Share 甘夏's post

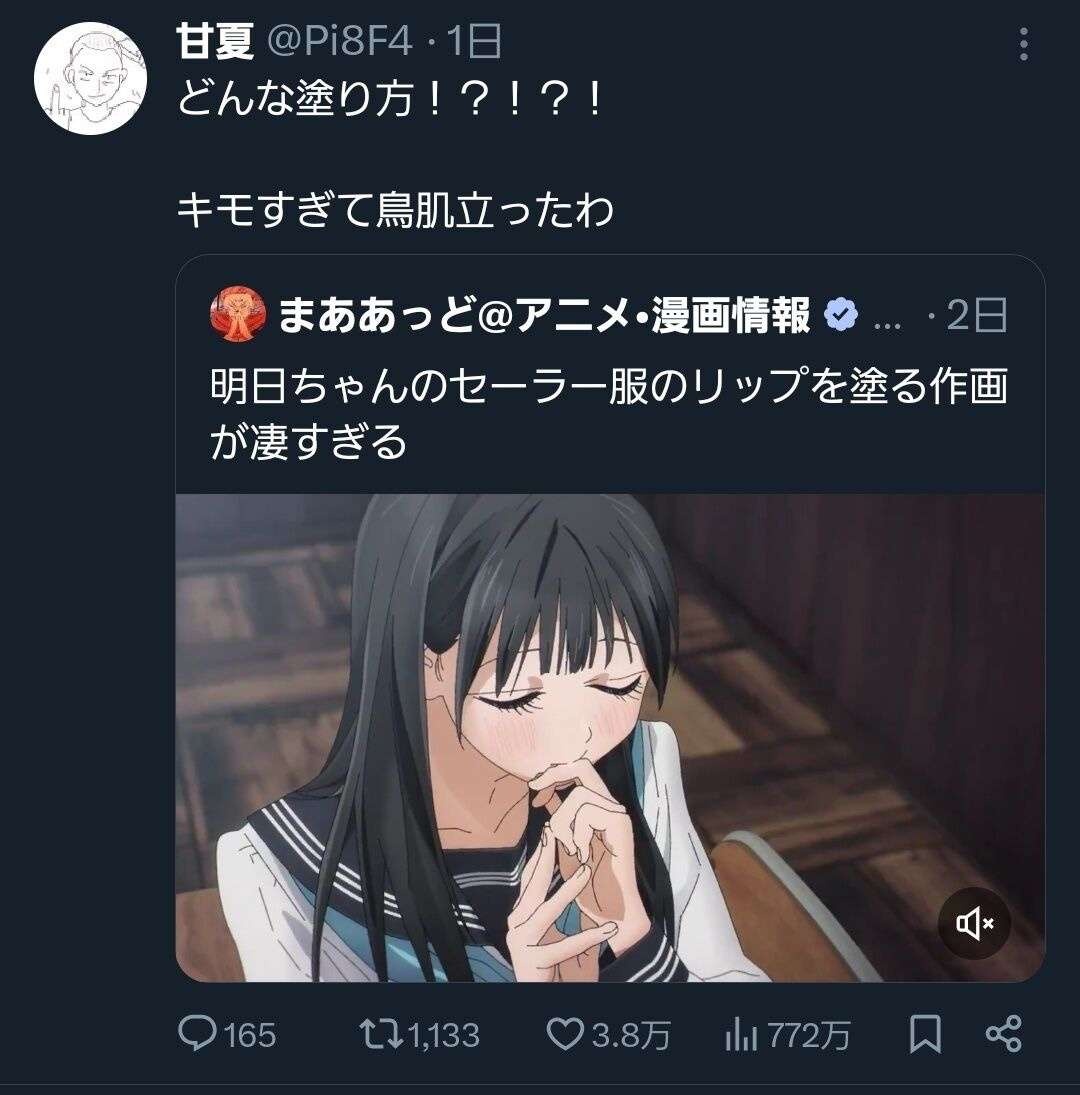tap(1003, 1033)
